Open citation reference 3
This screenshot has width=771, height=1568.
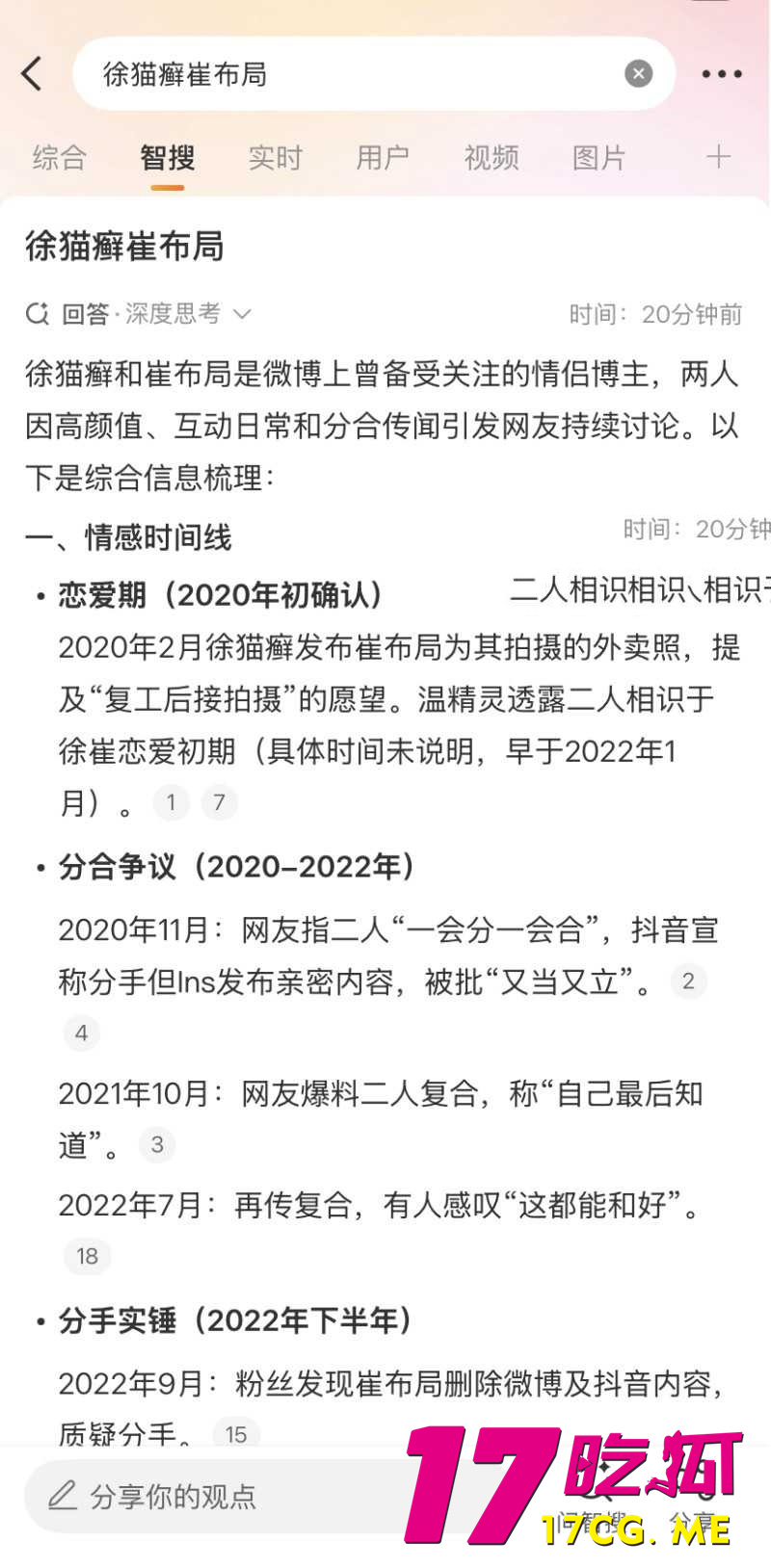click(157, 1144)
